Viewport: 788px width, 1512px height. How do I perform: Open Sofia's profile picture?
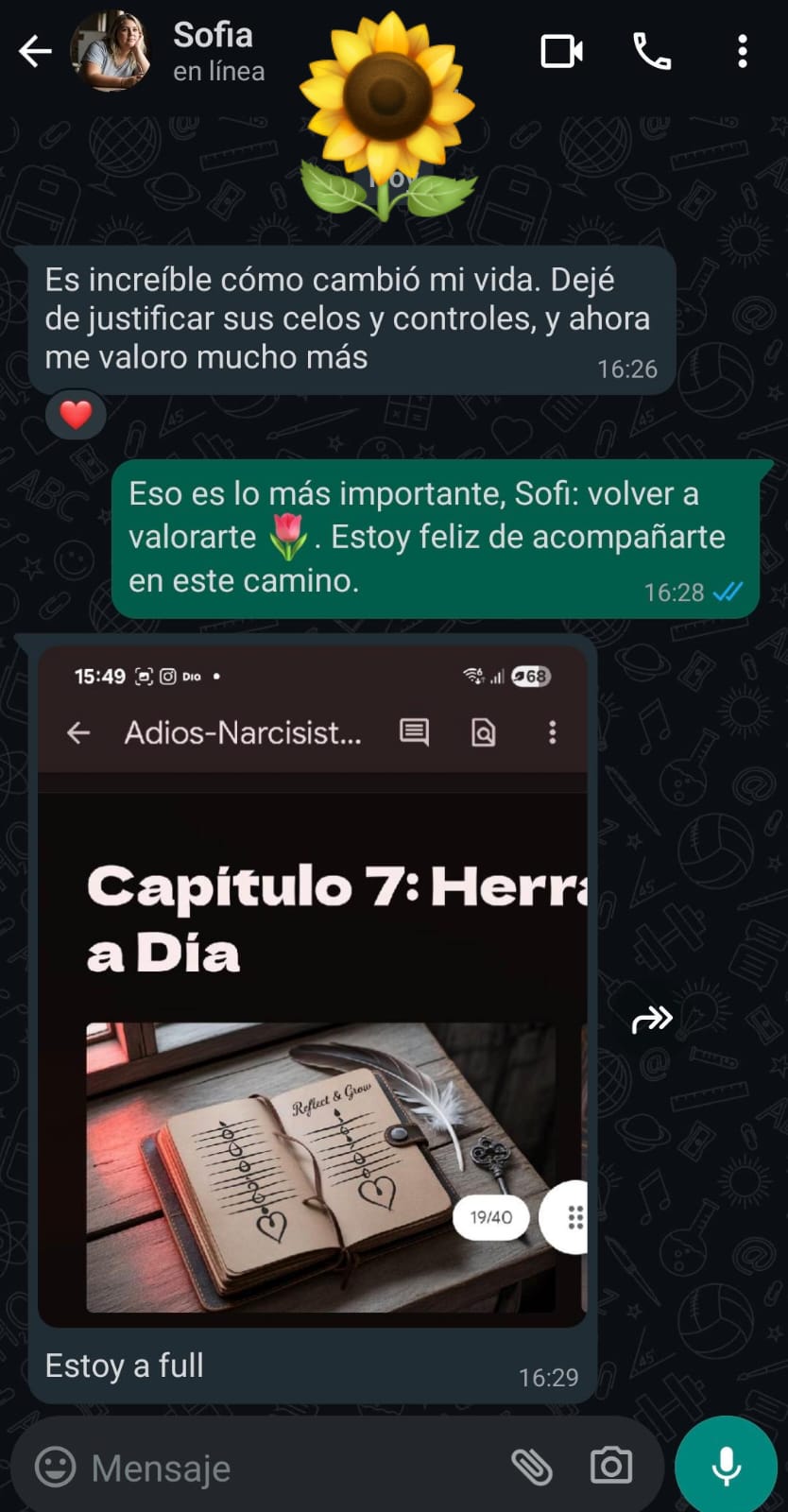pos(110,51)
